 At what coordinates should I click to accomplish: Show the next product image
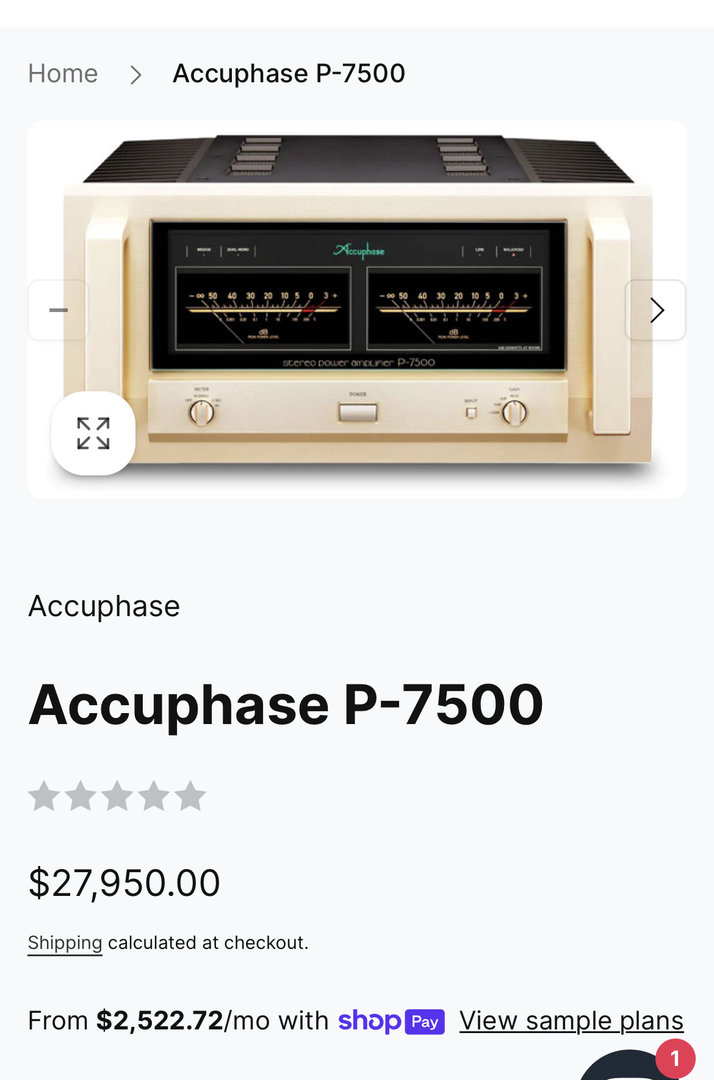tap(656, 310)
